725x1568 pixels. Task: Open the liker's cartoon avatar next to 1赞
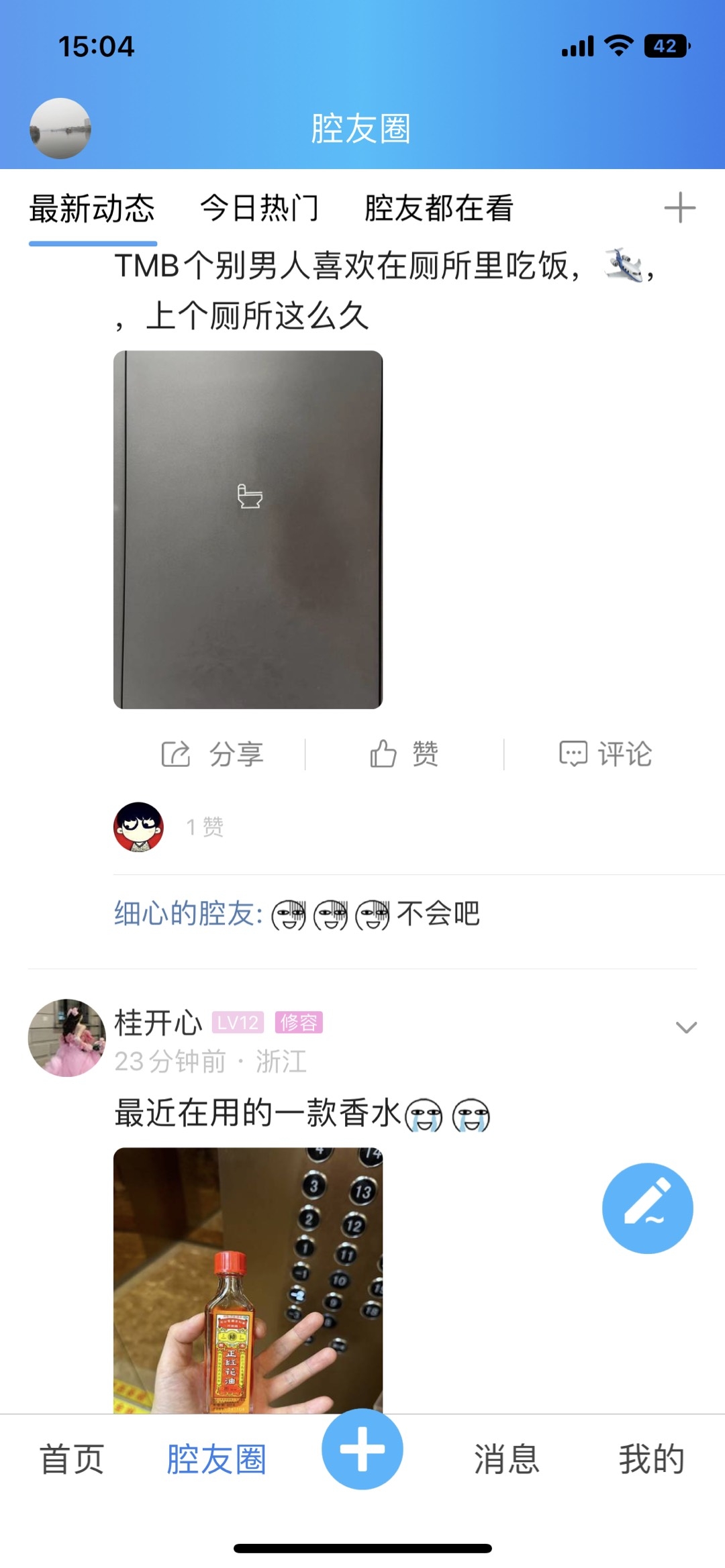pyautogui.click(x=138, y=827)
